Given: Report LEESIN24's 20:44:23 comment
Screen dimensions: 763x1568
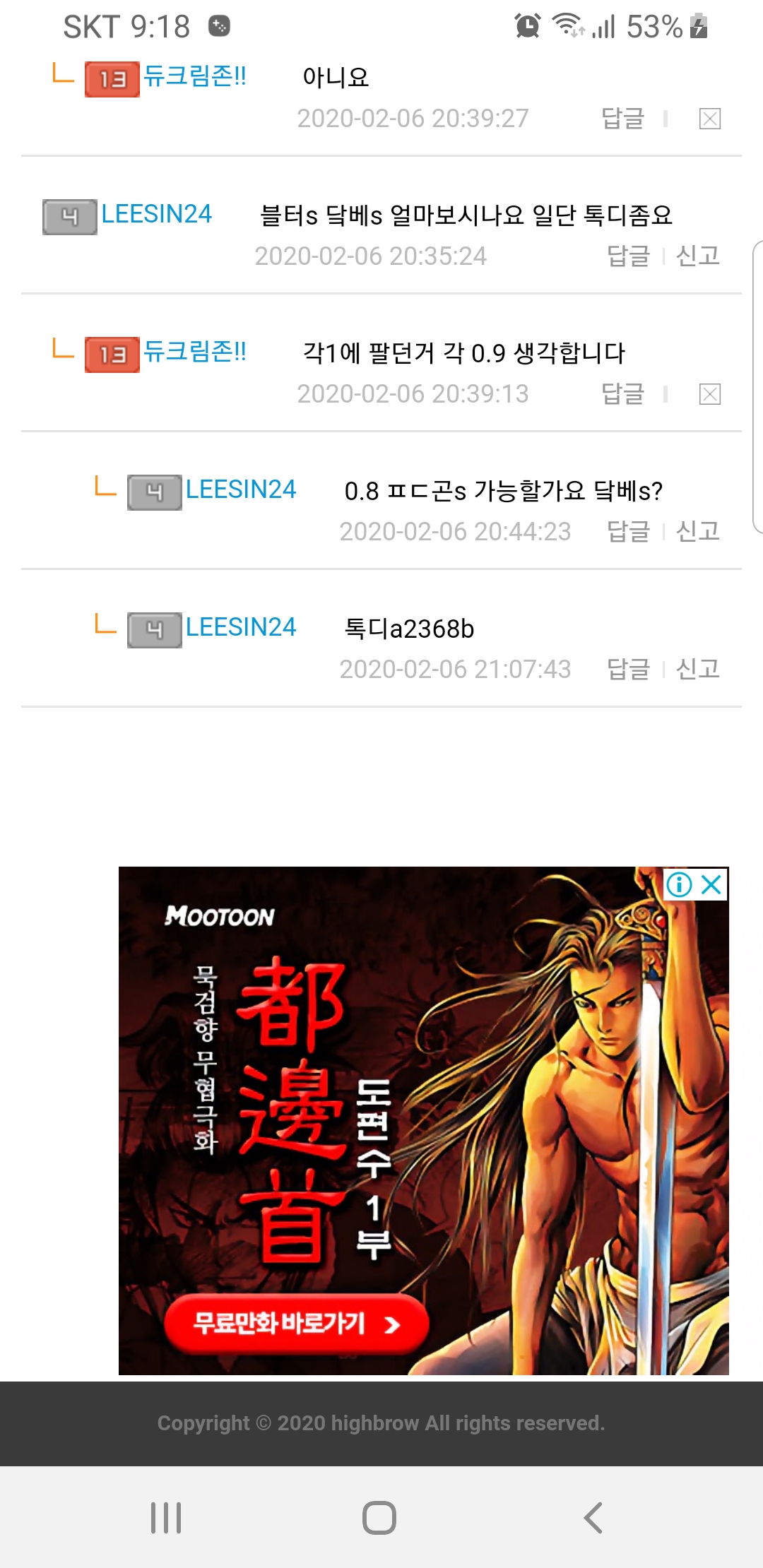Looking at the screenshot, I should [x=697, y=531].
